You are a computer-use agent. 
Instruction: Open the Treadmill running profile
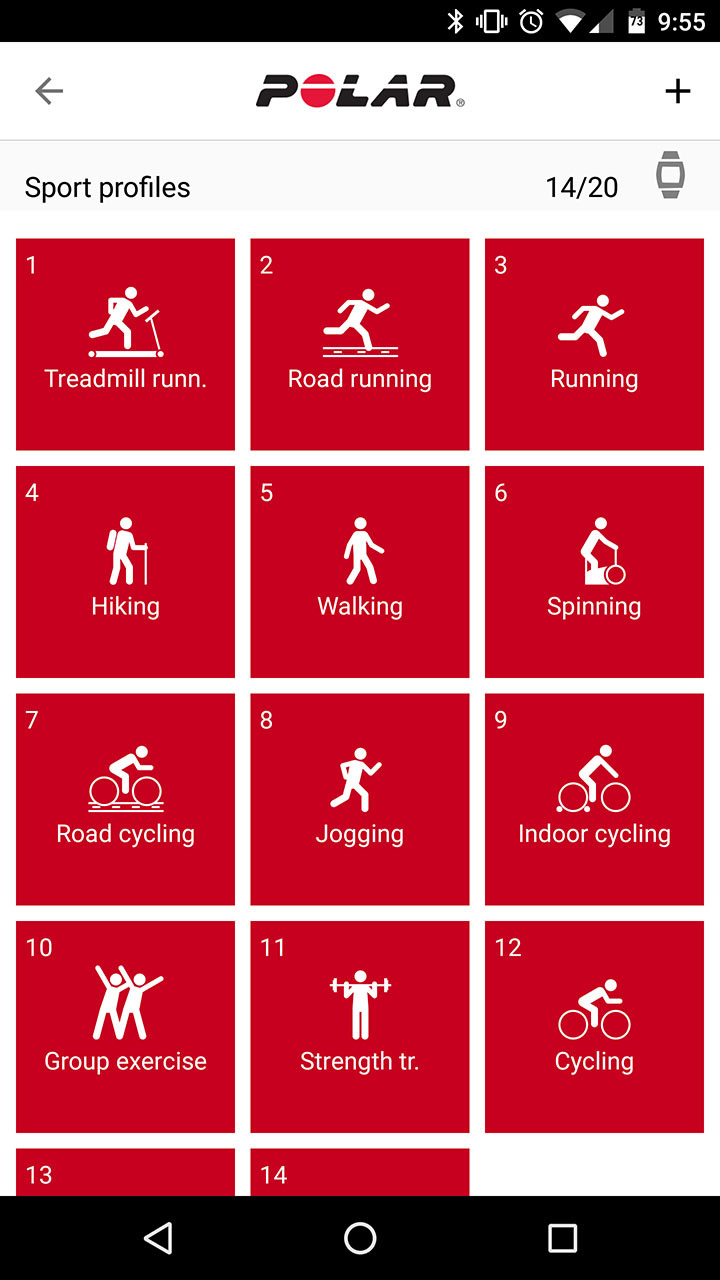pyautogui.click(x=125, y=344)
